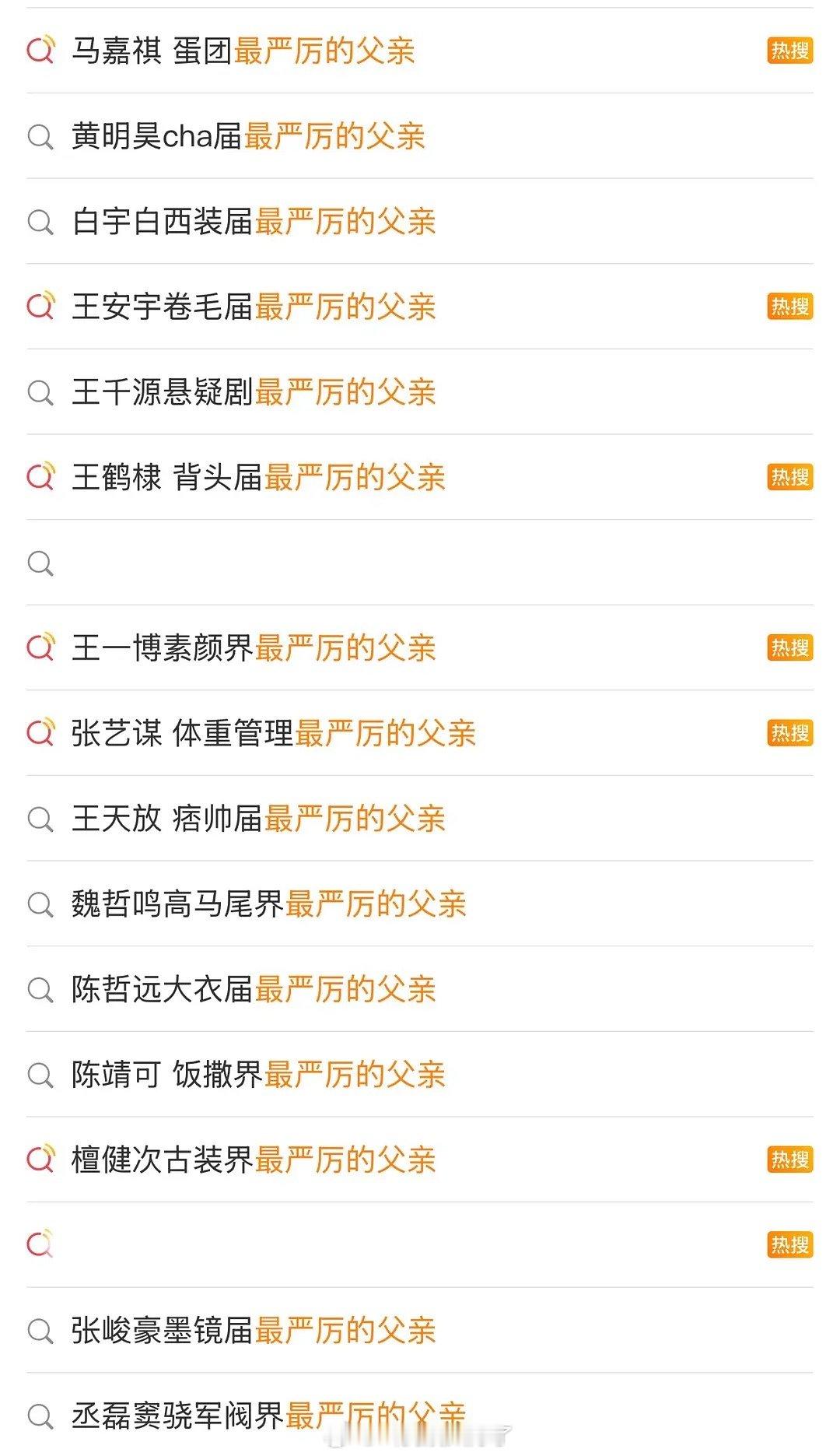Click the trending search icon beside 王安宇卷毛届

point(40,307)
